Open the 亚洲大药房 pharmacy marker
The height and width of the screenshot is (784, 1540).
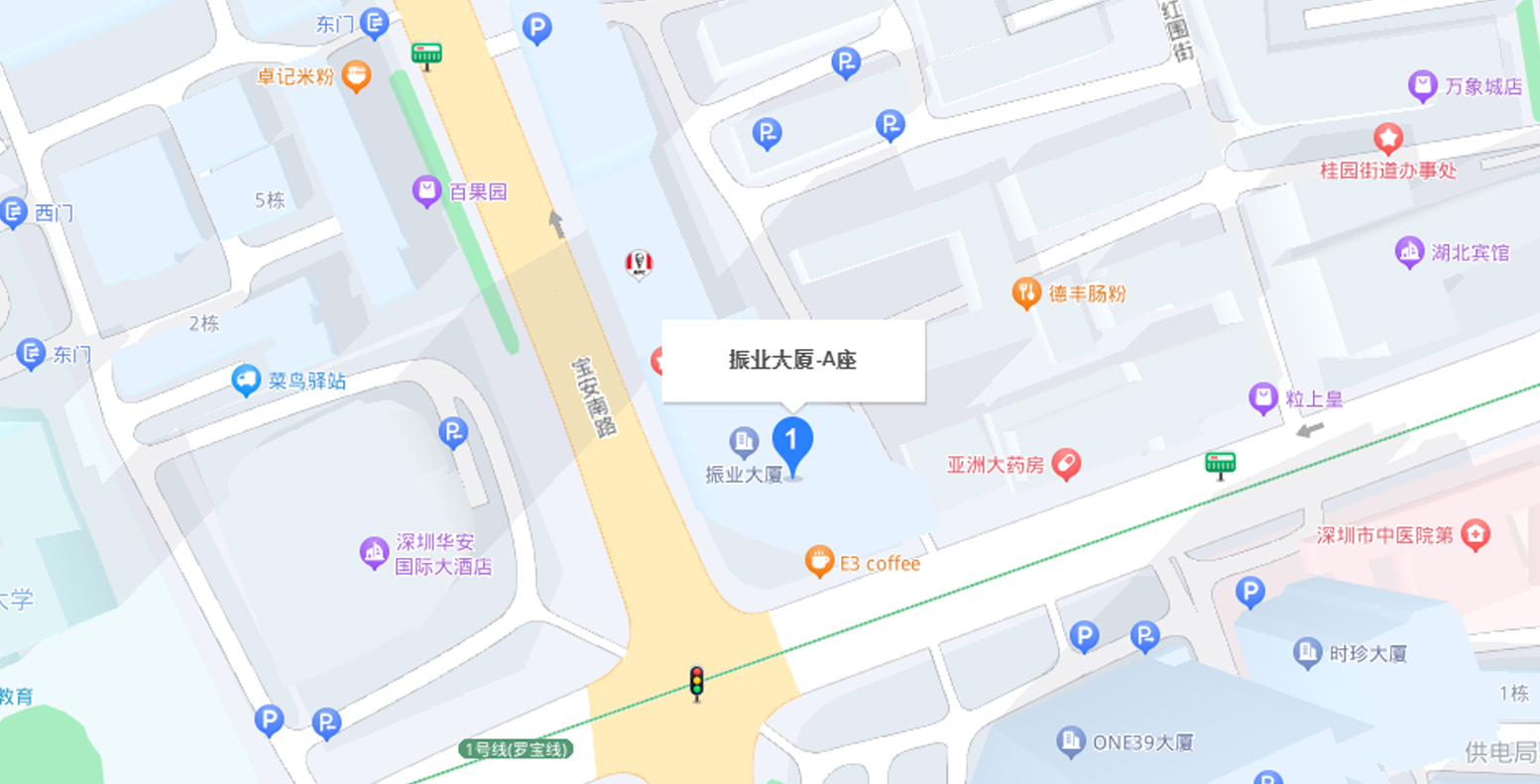click(x=1066, y=464)
